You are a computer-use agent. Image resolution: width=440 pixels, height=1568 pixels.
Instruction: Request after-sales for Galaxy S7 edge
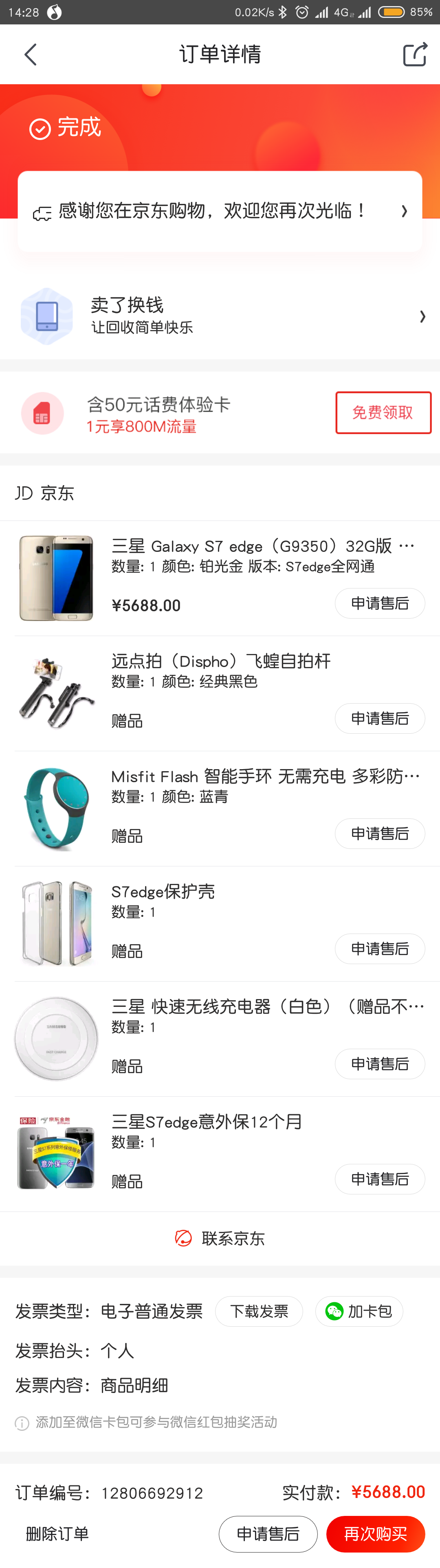tap(379, 603)
